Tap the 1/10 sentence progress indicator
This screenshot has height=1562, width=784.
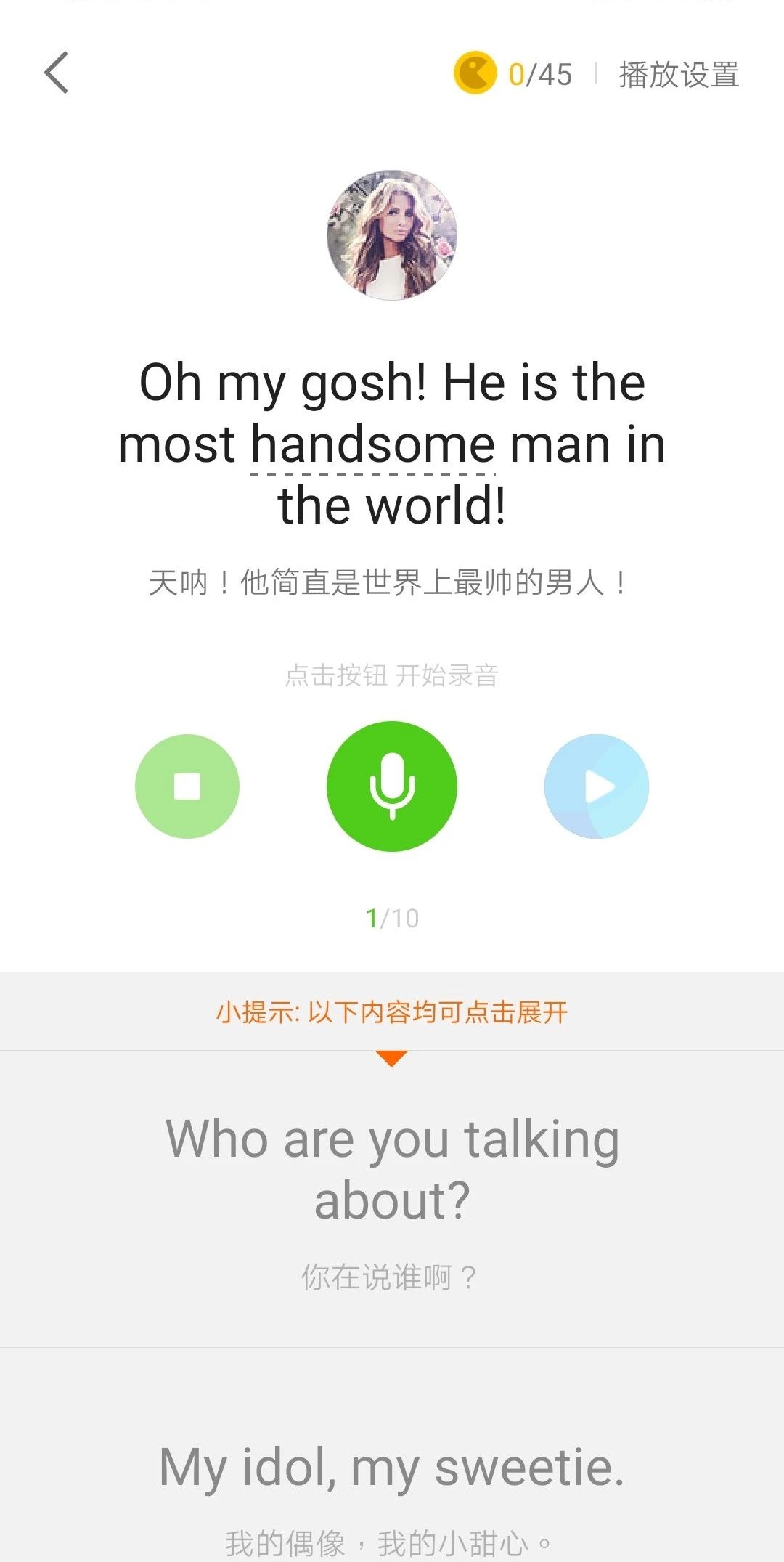click(392, 916)
